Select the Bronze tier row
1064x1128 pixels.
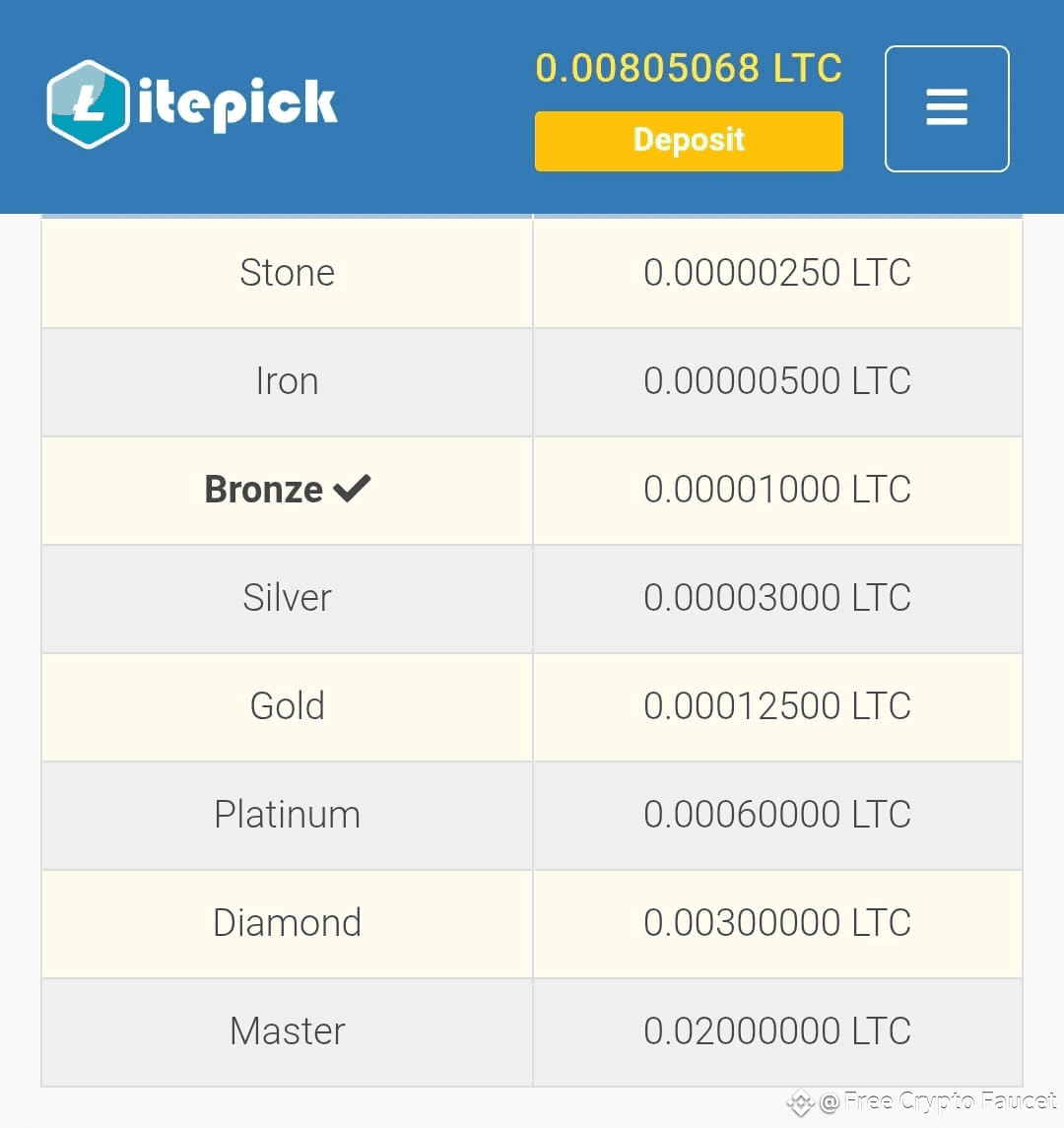click(287, 490)
